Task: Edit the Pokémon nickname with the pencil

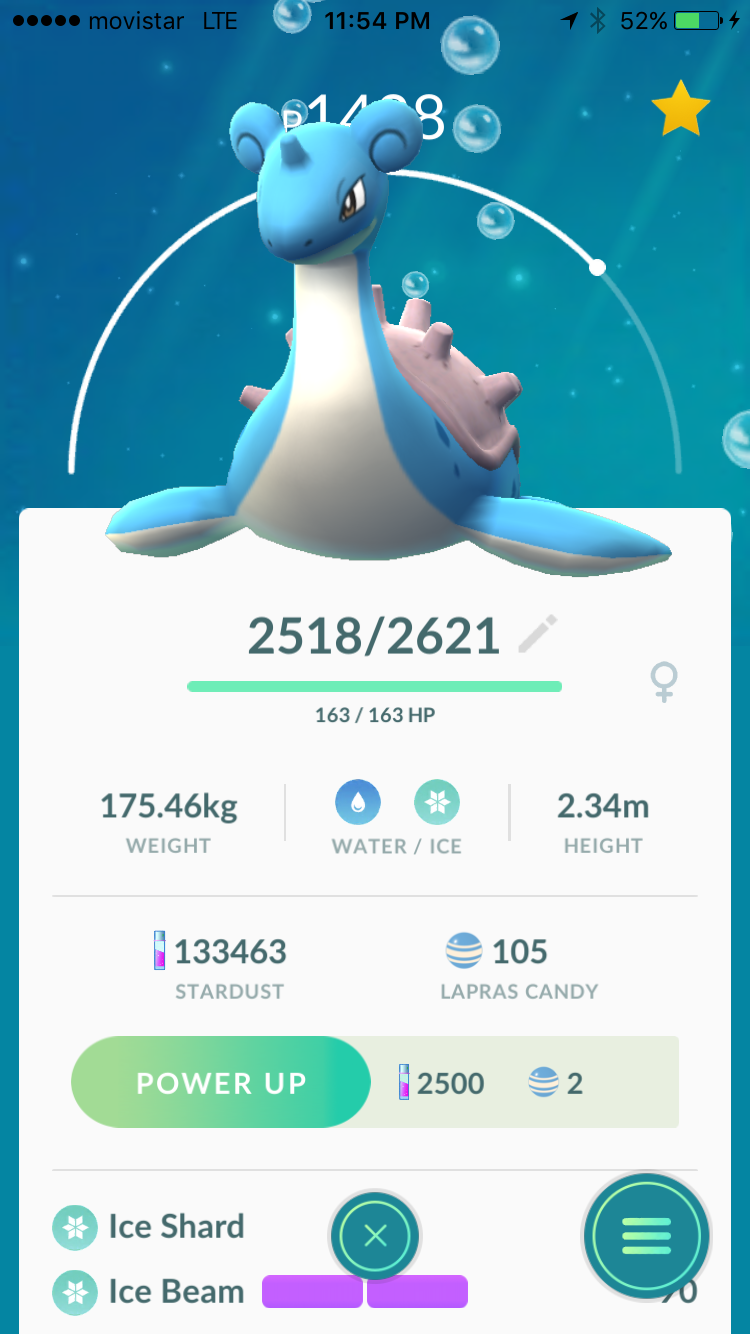Action: (538, 635)
